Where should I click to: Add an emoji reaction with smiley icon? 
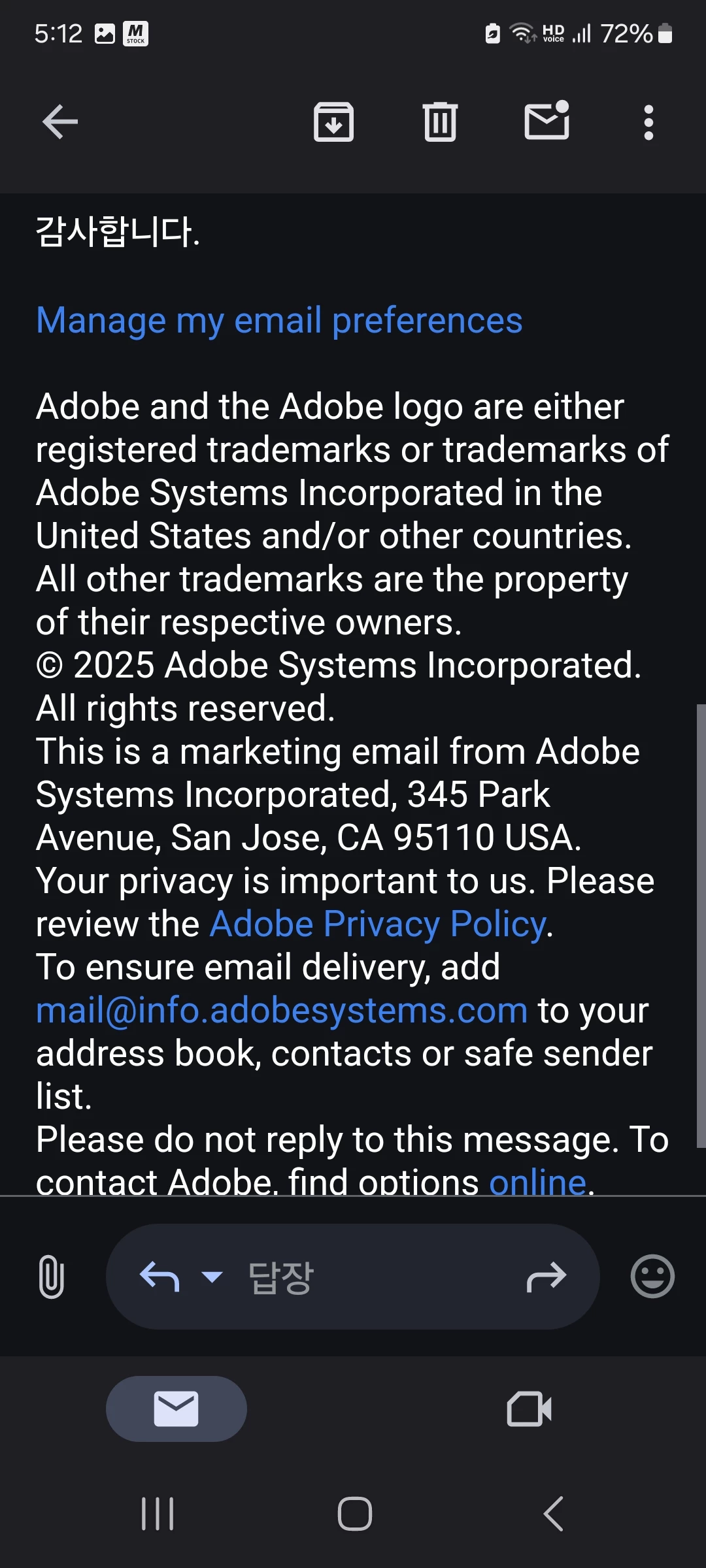[x=652, y=1277]
